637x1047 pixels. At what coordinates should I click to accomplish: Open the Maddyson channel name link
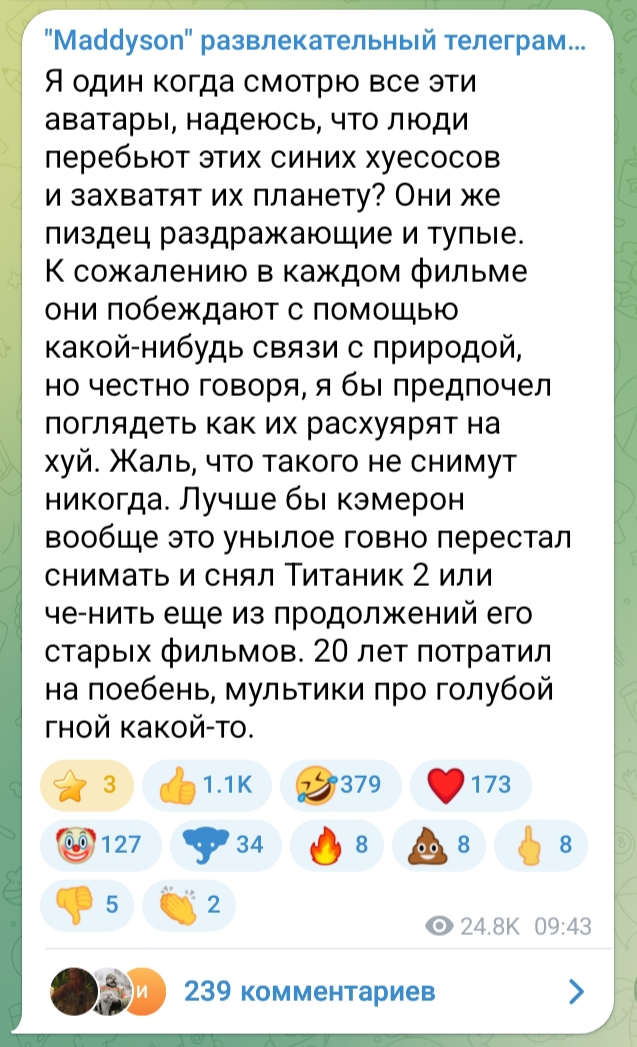[316, 41]
